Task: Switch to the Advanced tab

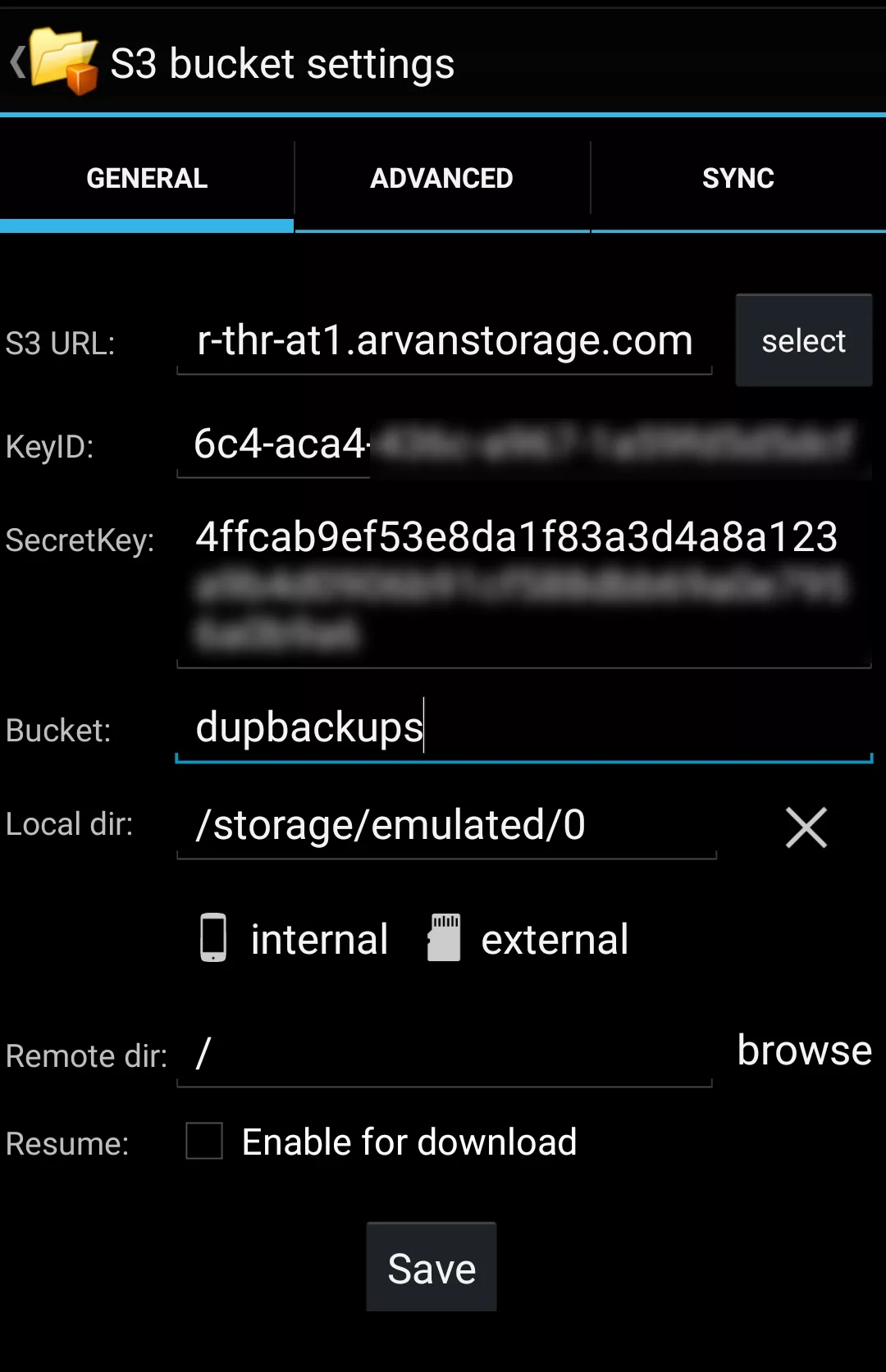Action: coord(442,179)
